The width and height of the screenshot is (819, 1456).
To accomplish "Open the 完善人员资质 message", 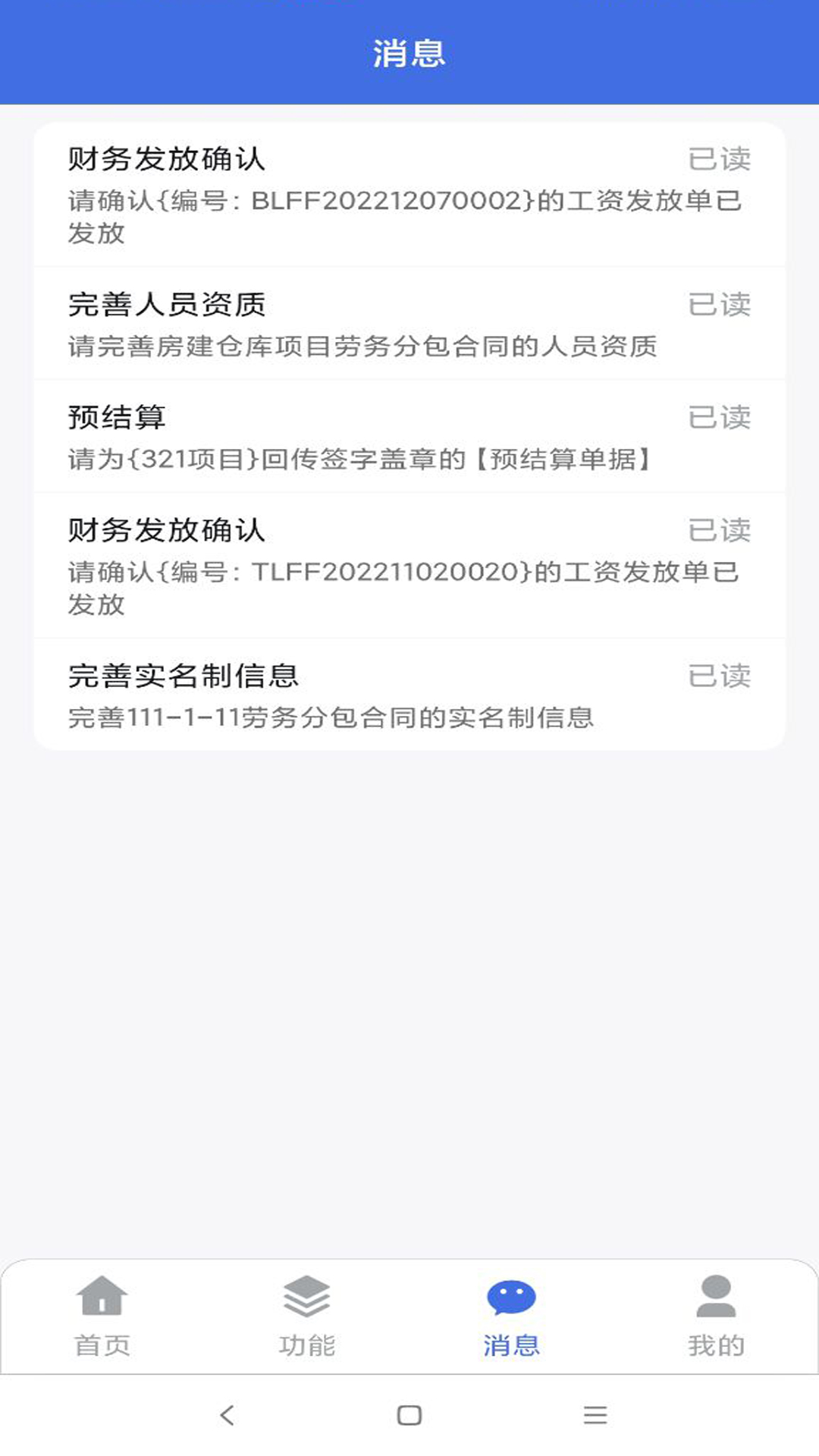I will pyautogui.click(x=409, y=324).
